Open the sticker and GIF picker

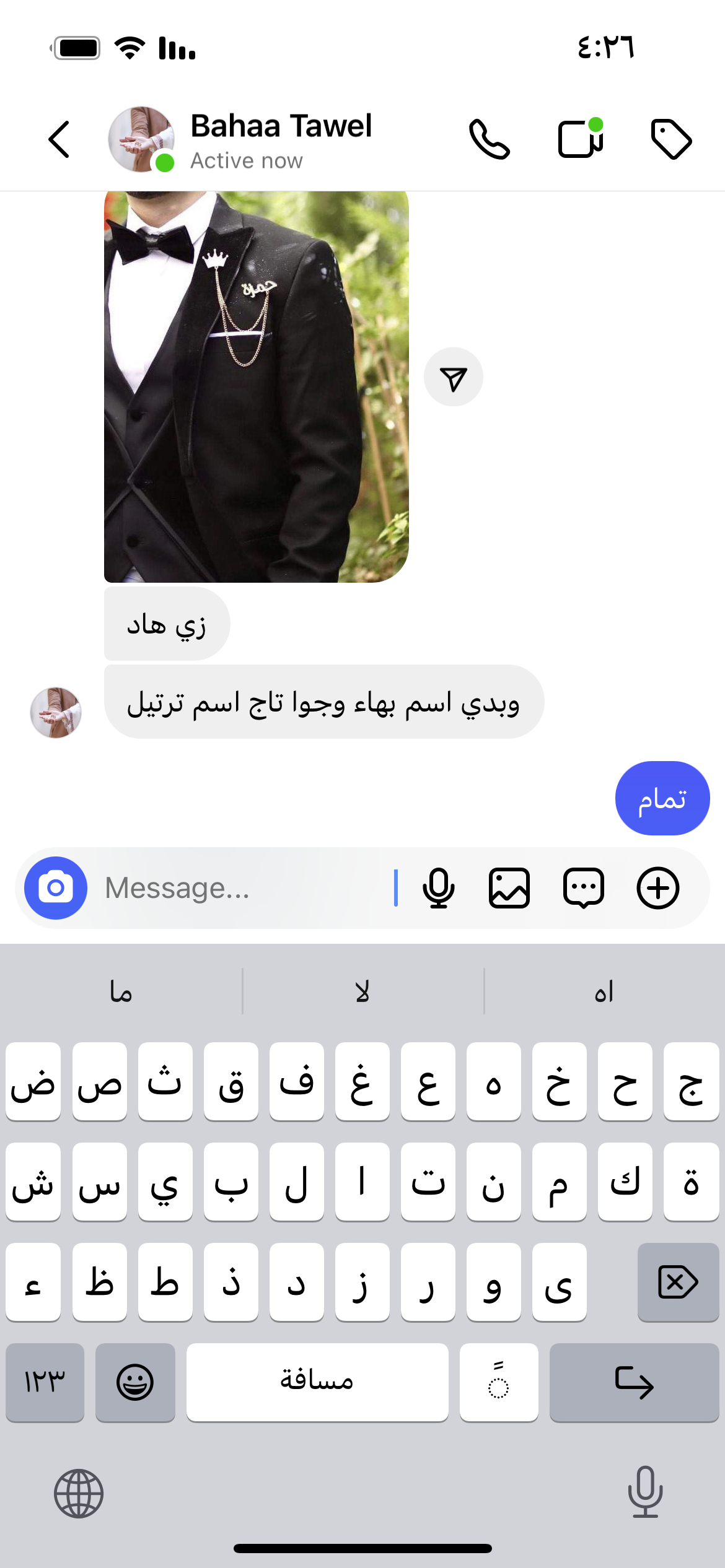(583, 888)
